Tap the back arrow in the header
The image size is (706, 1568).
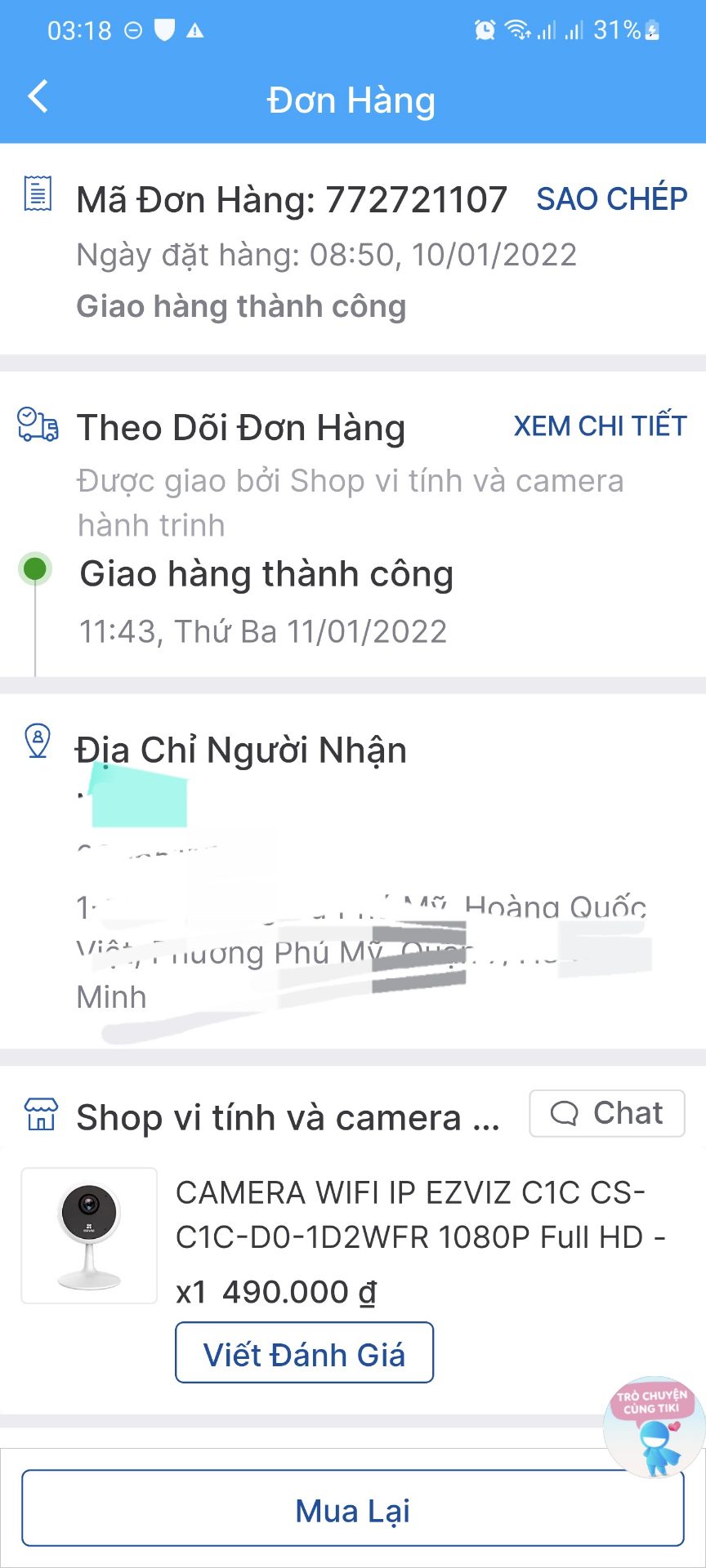36,97
